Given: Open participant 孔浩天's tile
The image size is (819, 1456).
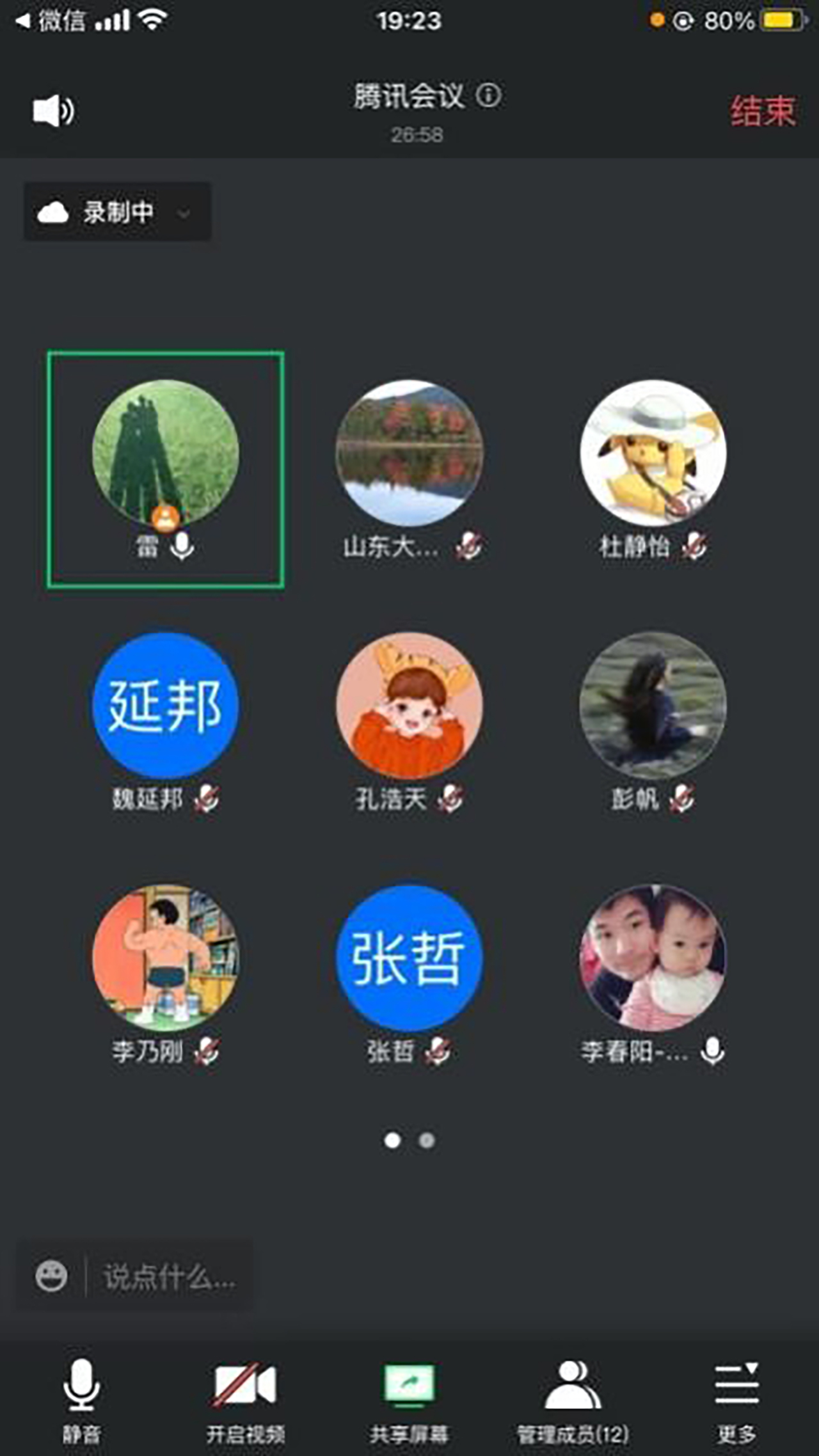Looking at the screenshot, I should point(409,723).
